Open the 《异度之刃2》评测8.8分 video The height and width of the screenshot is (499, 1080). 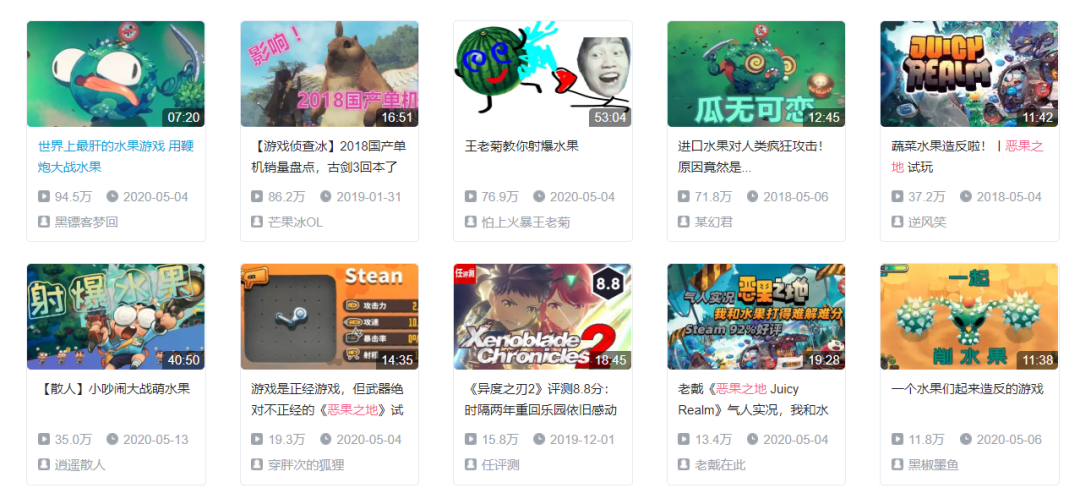click(542, 316)
